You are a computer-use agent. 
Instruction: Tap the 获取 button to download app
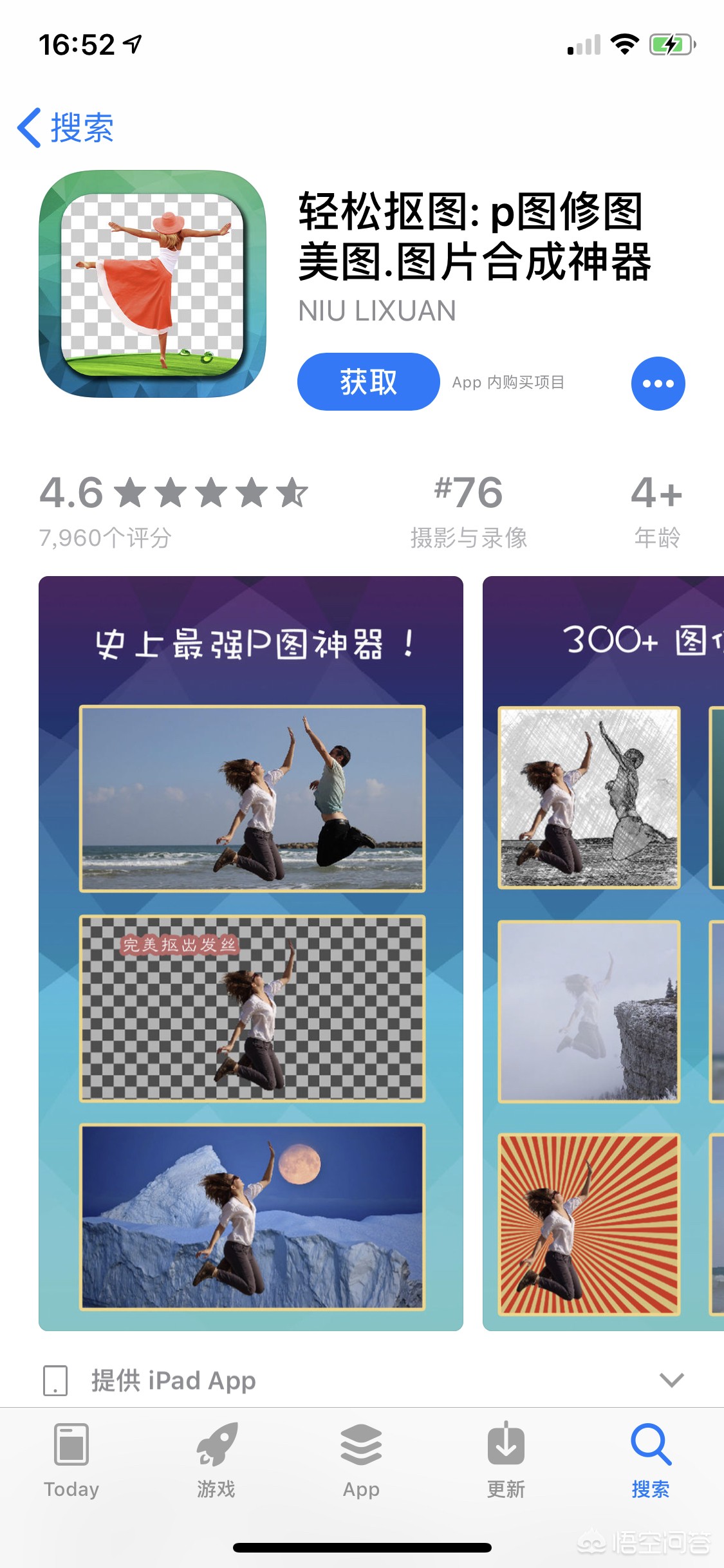pos(368,382)
